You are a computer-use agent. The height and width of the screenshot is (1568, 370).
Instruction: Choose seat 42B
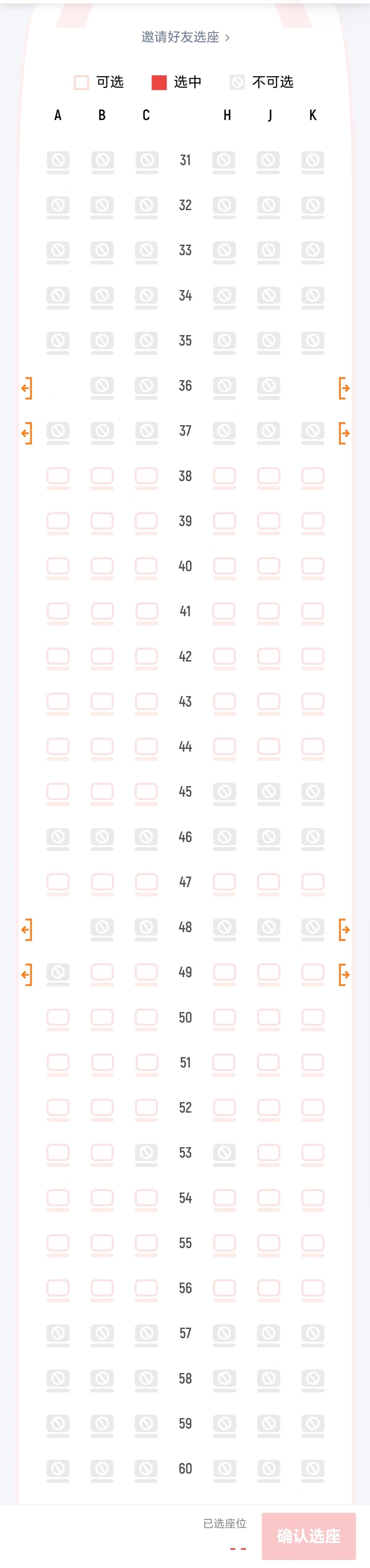(102, 657)
